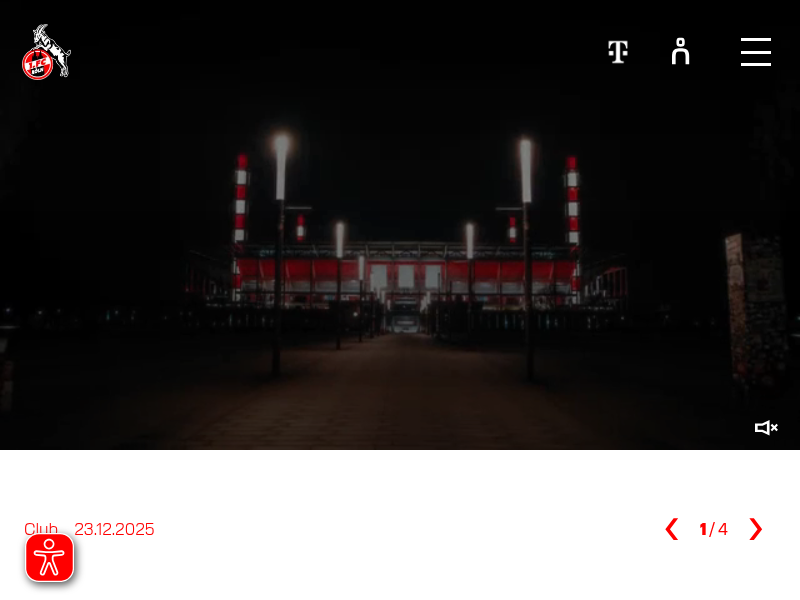Image resolution: width=800 pixels, height=600 pixels.
Task: Open the 1. FC Köln home logo
Action: coord(46,52)
